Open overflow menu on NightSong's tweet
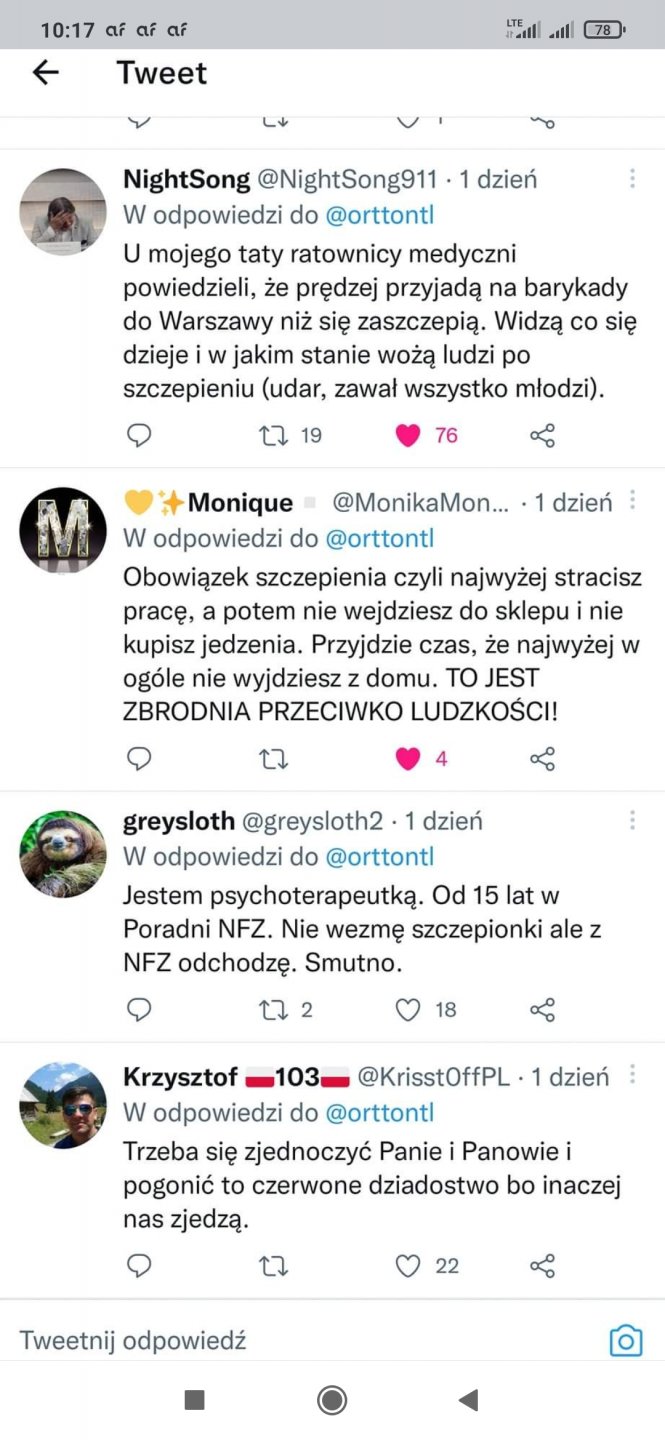665x1440 pixels. (632, 179)
